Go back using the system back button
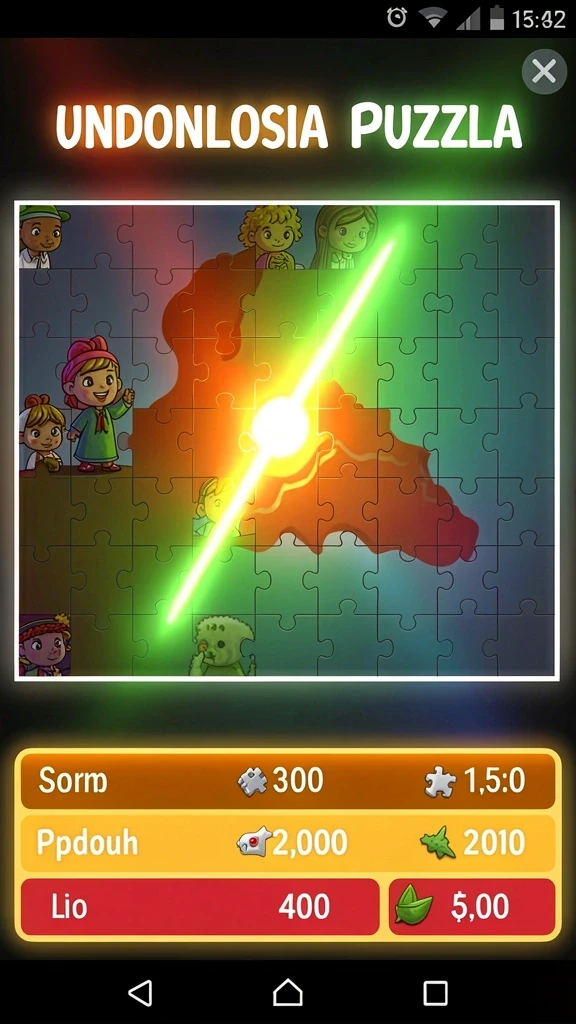Viewport: 576px width, 1024px height. point(140,993)
